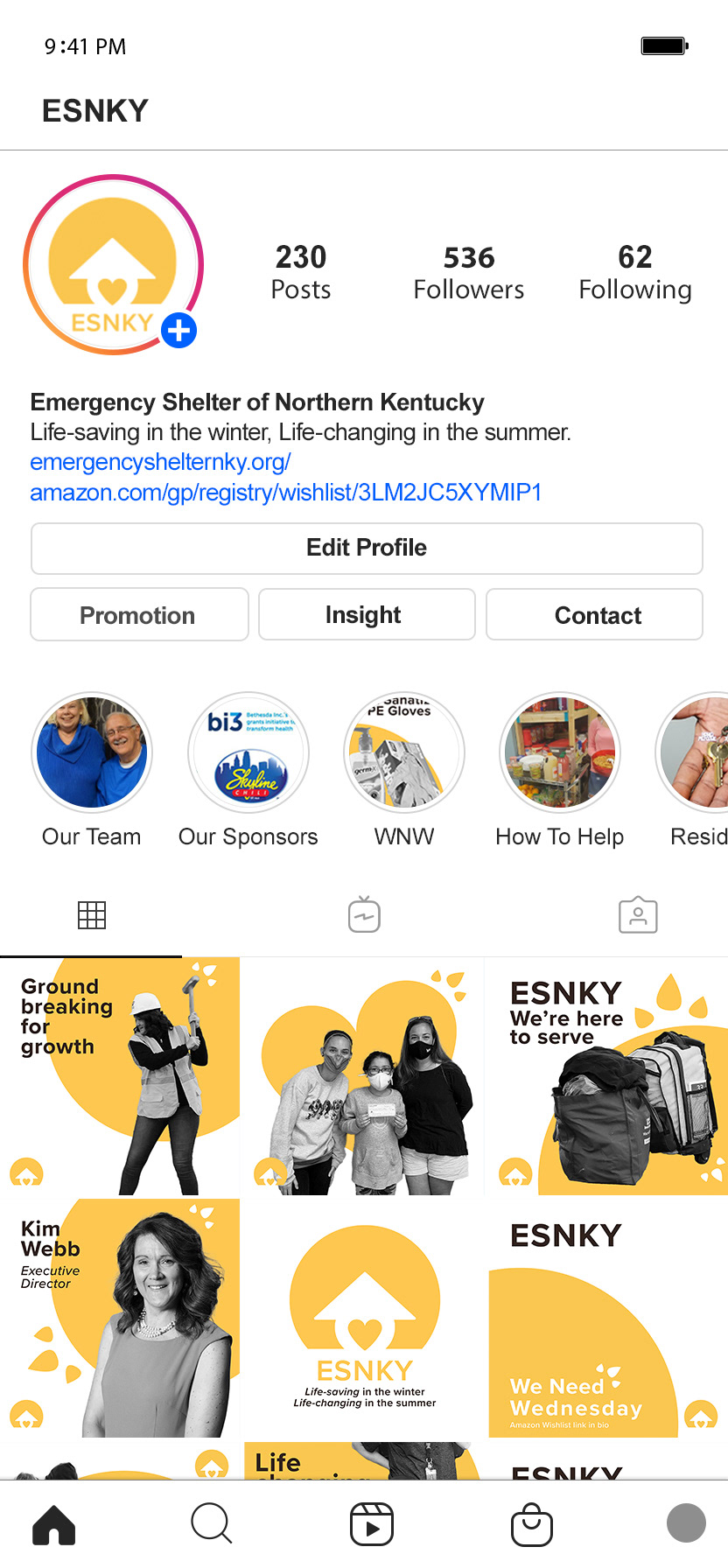This screenshot has width=728, height=1568.
Task: Go to the Home feed
Action: (54, 1524)
